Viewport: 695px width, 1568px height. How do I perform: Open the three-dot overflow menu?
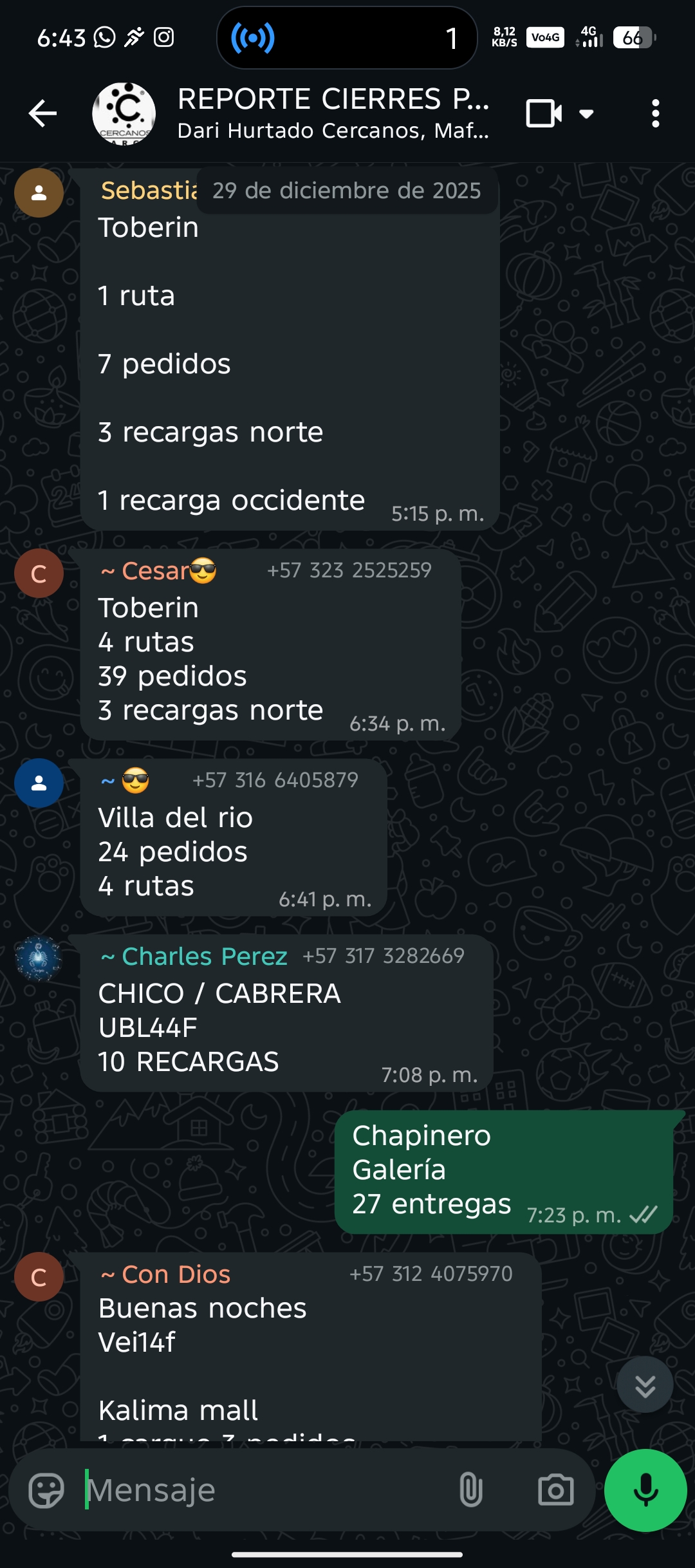pos(655,114)
